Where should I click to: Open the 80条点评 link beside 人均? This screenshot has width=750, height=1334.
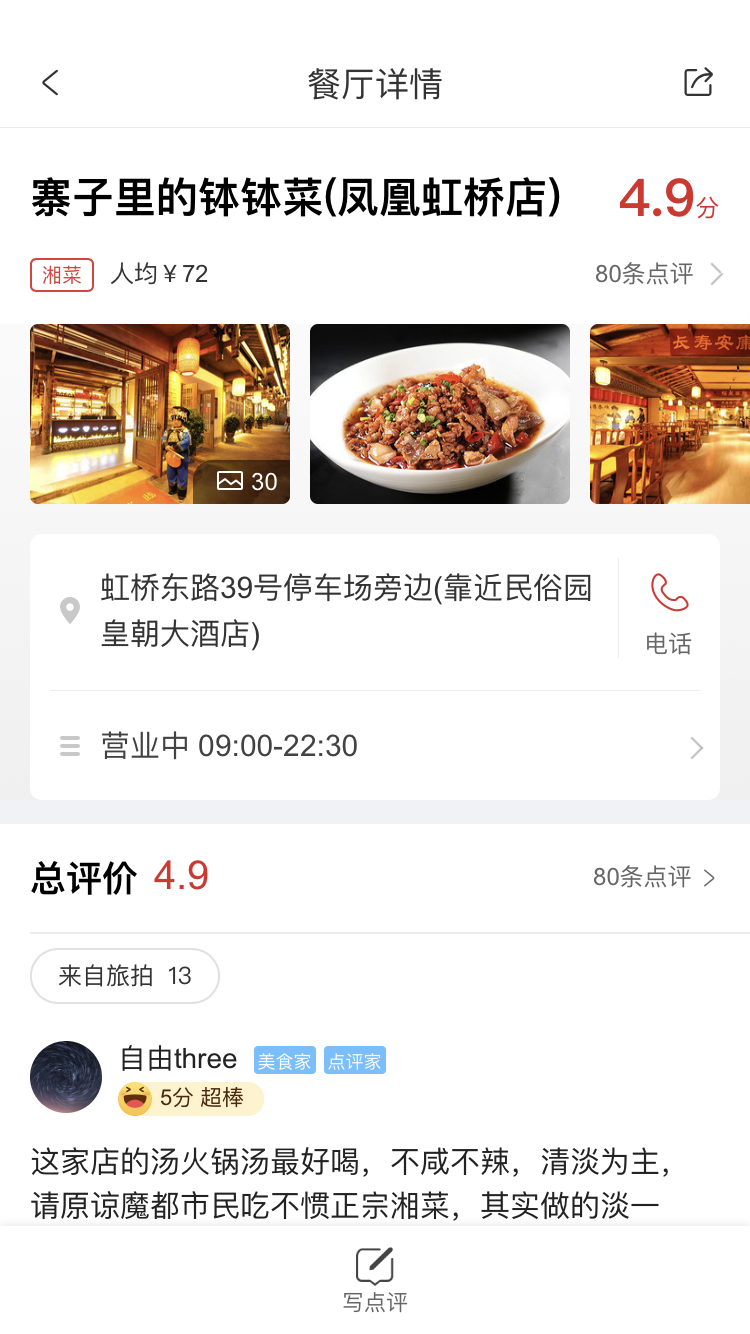pyautogui.click(x=657, y=274)
